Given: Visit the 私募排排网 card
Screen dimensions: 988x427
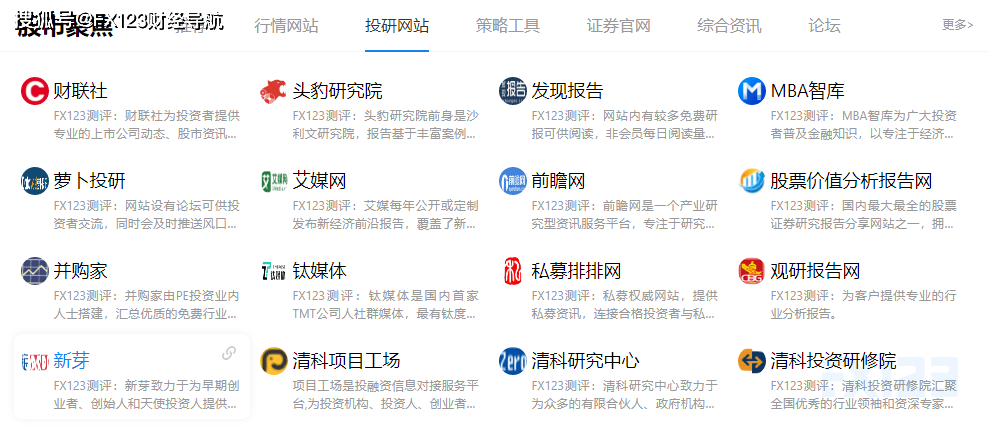Looking at the screenshot, I should pyautogui.click(x=576, y=271).
